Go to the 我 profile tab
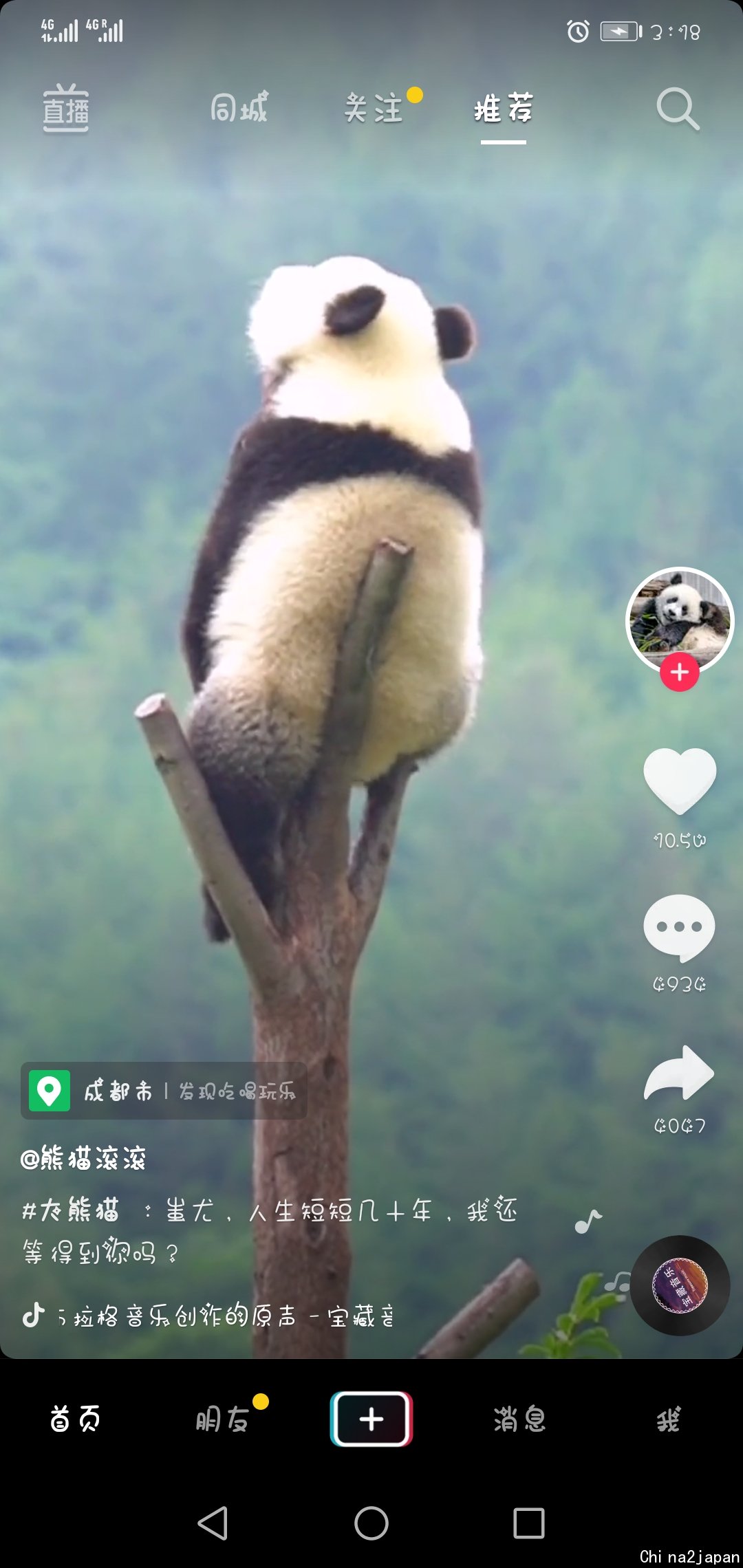This screenshot has width=743, height=1568. tap(668, 1419)
